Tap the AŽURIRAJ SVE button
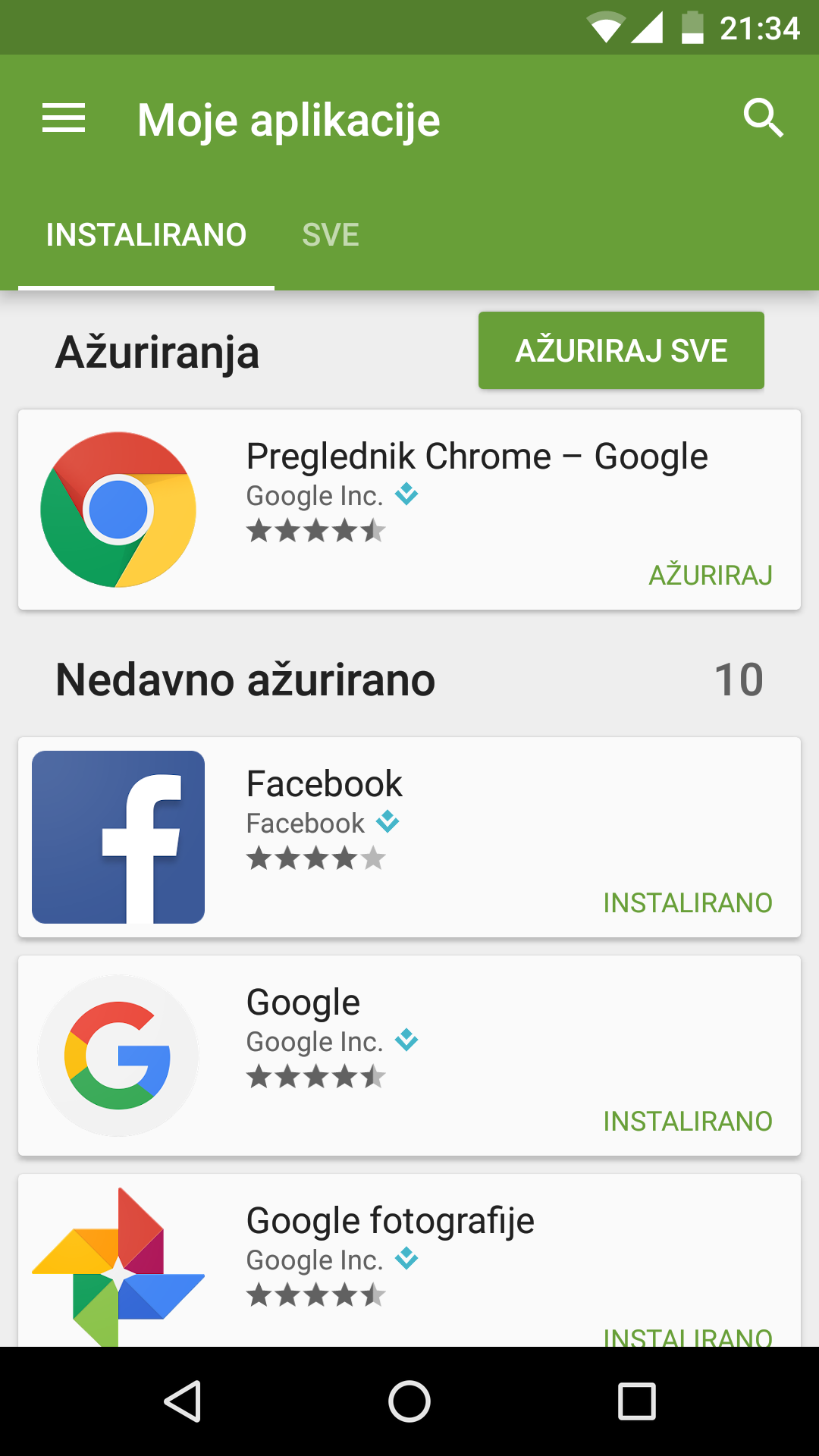819x1456 pixels. (620, 350)
